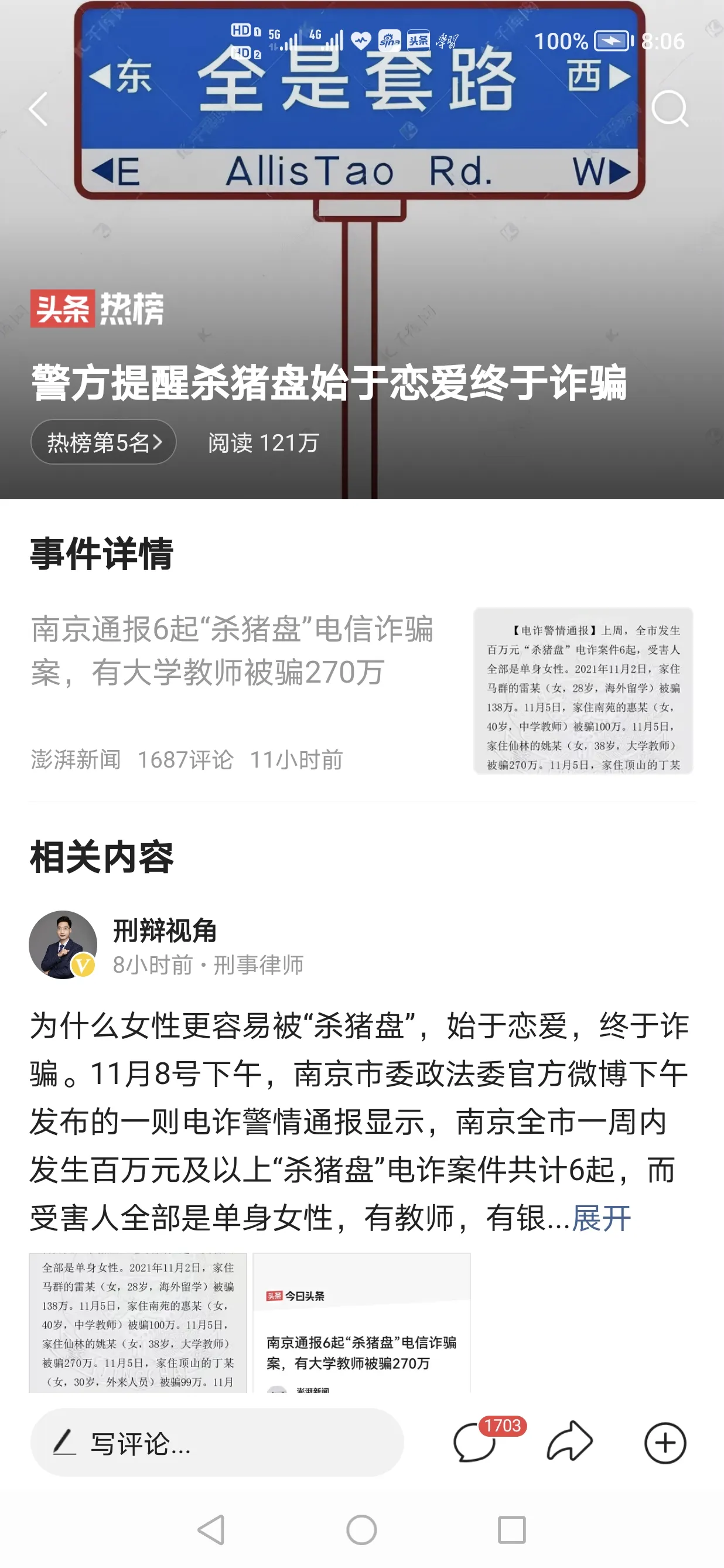Open the comments icon showing 1703
The width and height of the screenshot is (724, 1568).
point(475,1443)
